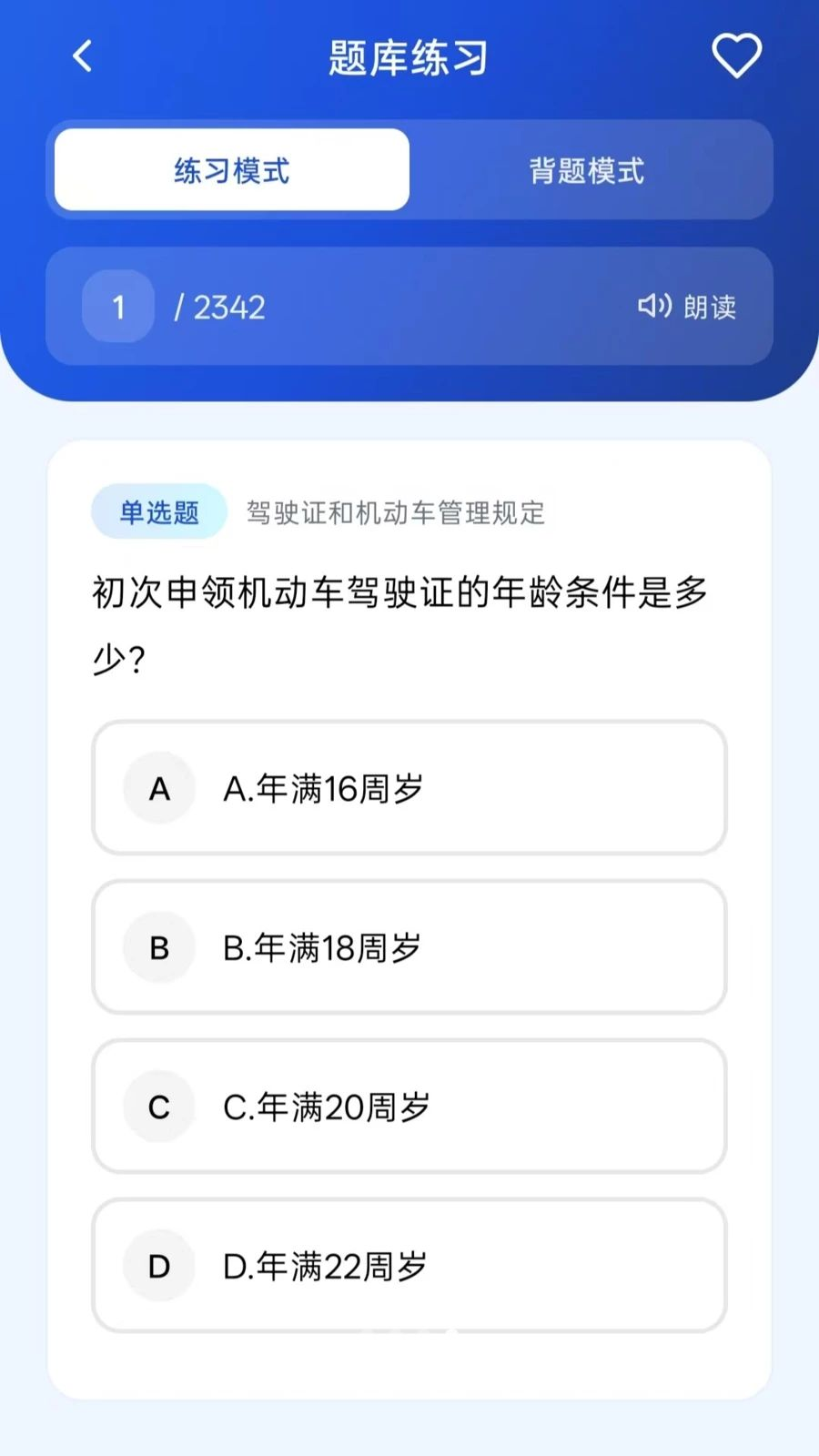Favorite this question with the heart icon
Screen dimensions: 819x1456
(736, 56)
